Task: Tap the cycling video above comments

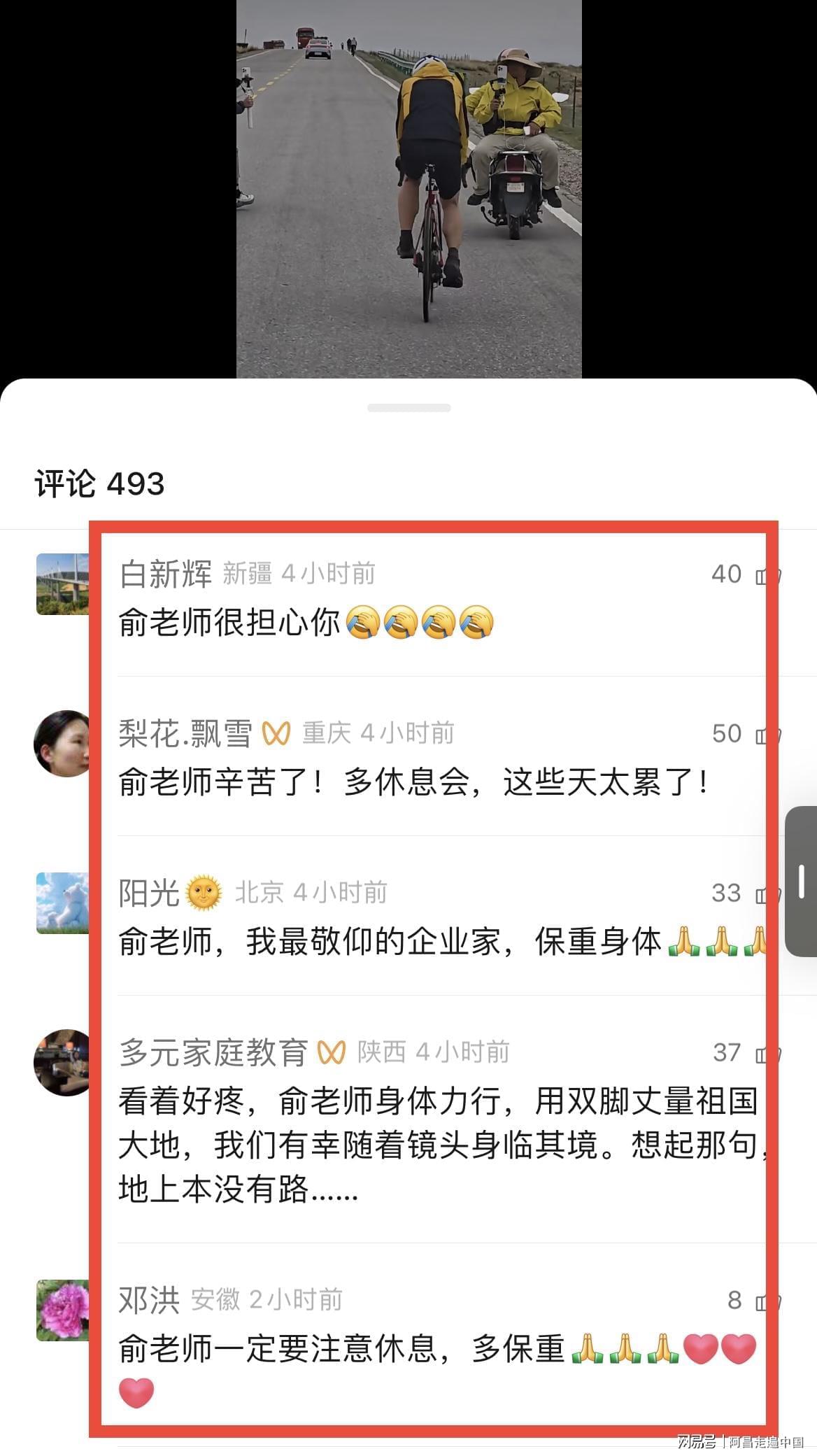Action: pyautogui.click(x=408, y=189)
